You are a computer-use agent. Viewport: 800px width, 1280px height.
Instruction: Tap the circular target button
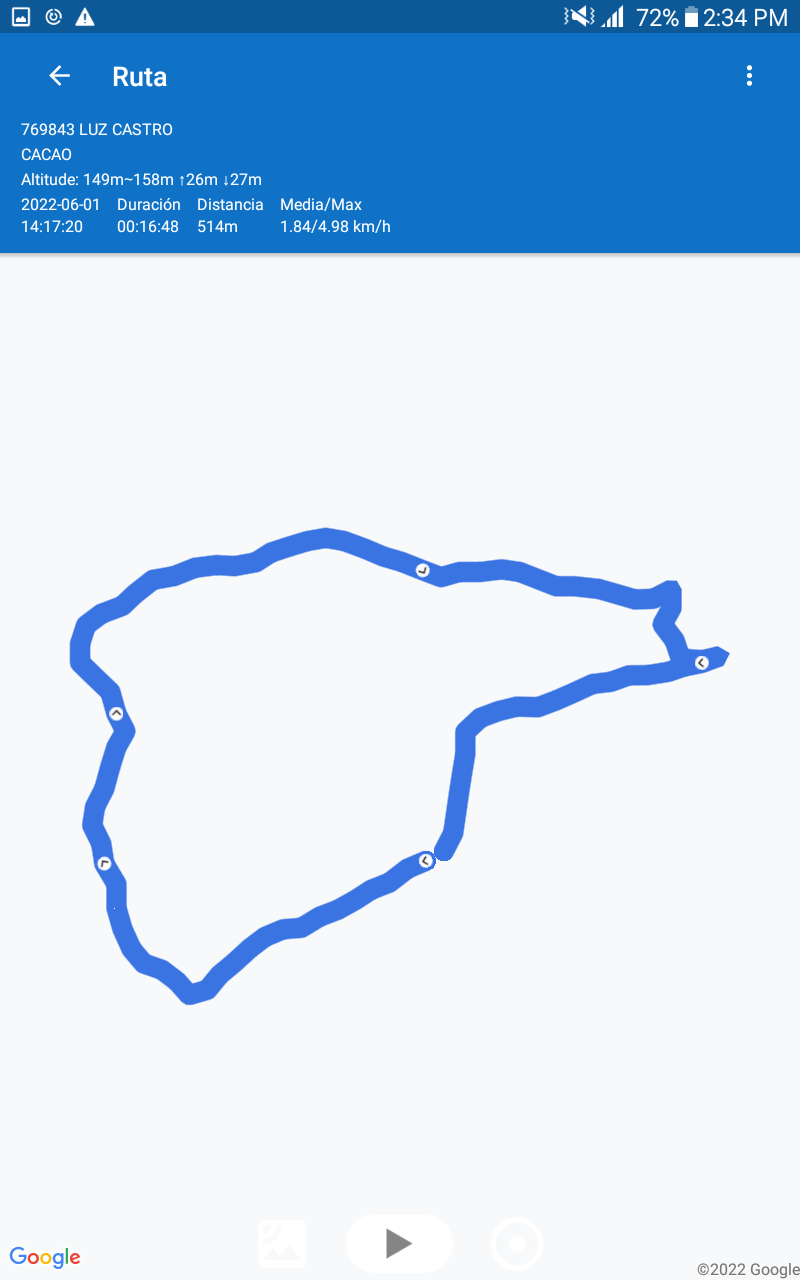pyautogui.click(x=517, y=1244)
